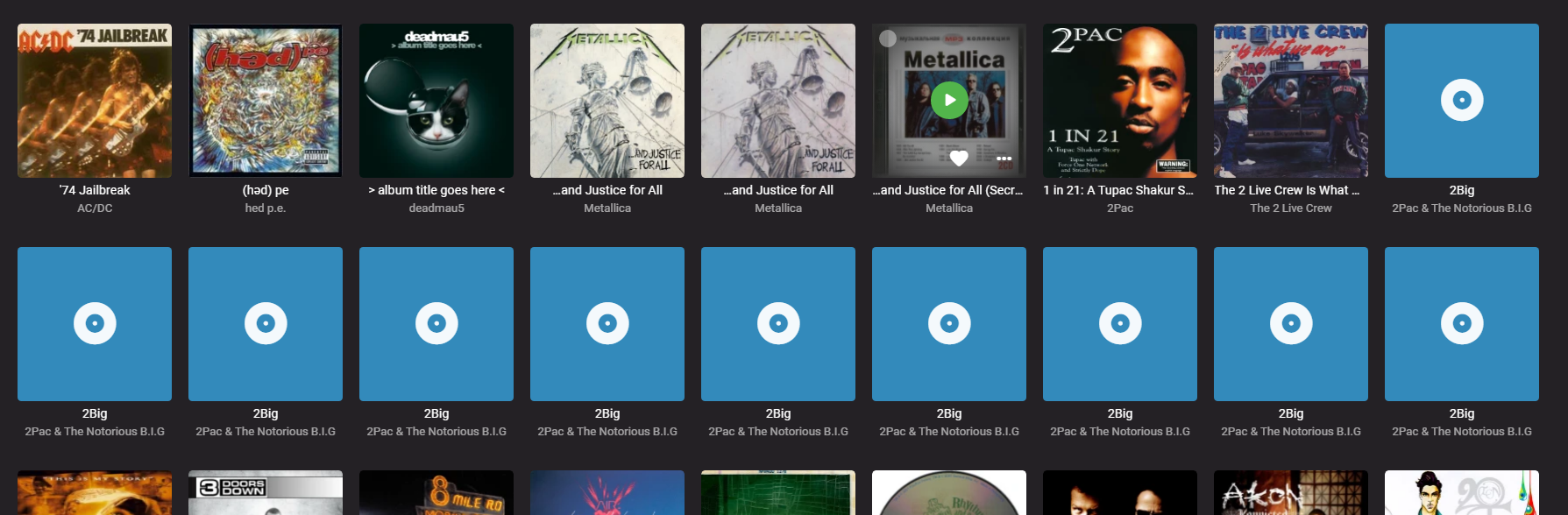Open the Akon album cover

1291,493
